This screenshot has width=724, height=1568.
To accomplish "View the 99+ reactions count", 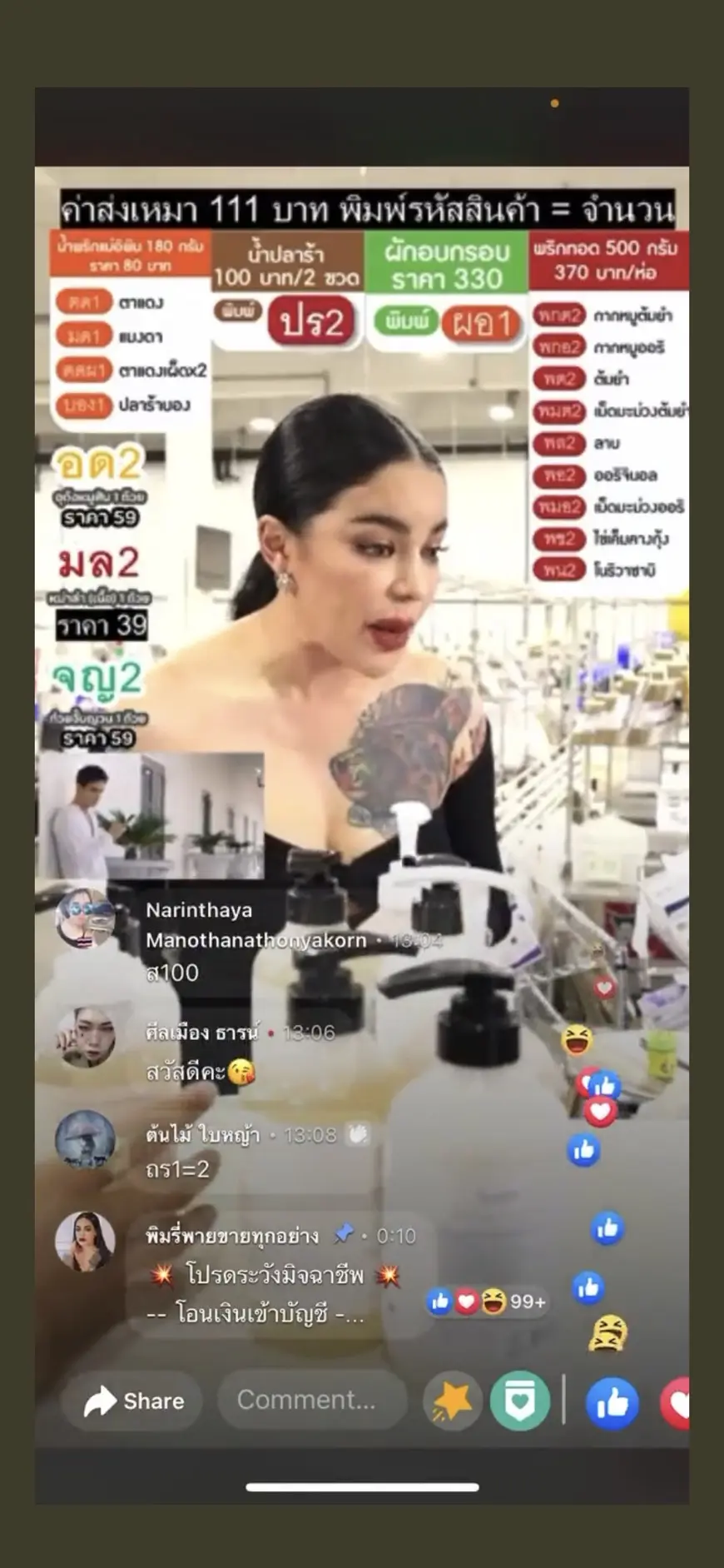I will (x=487, y=1302).
